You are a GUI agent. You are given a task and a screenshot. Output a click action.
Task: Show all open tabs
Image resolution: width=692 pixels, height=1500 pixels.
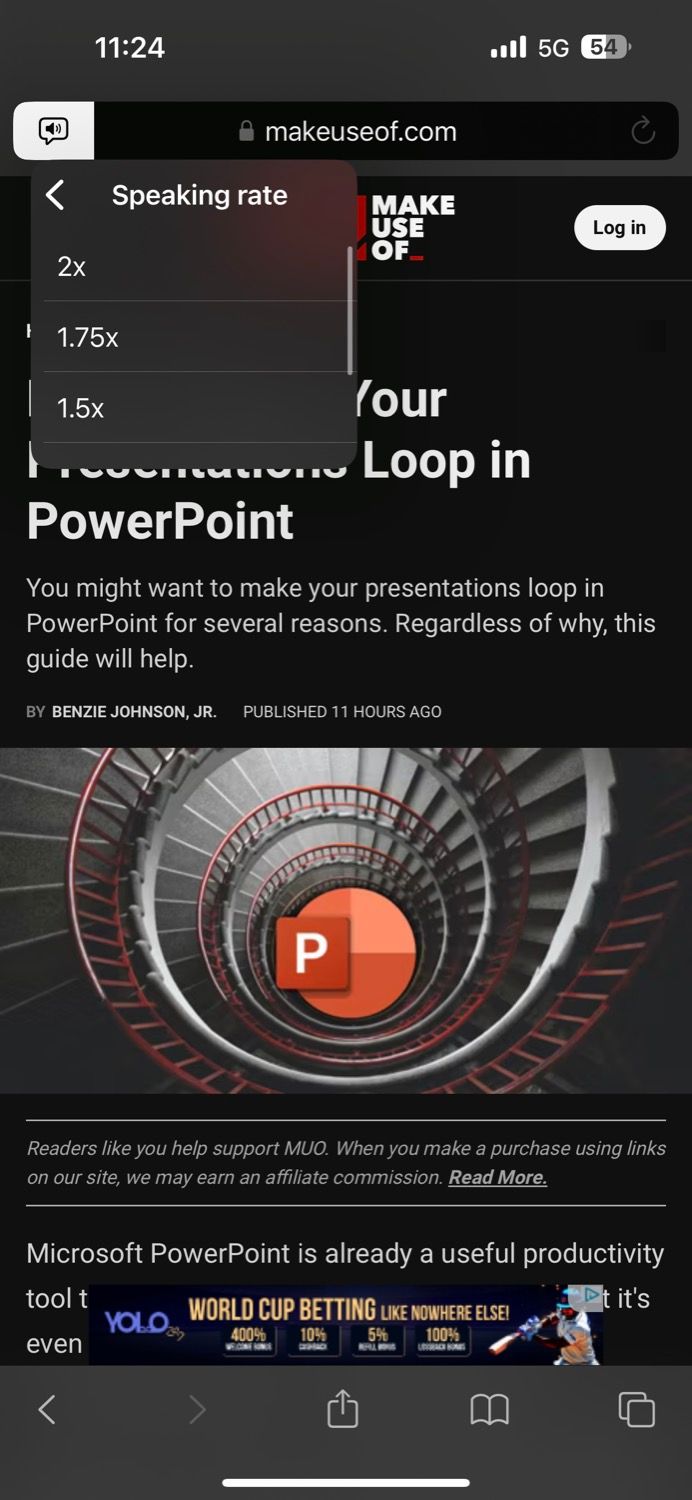click(x=636, y=1410)
